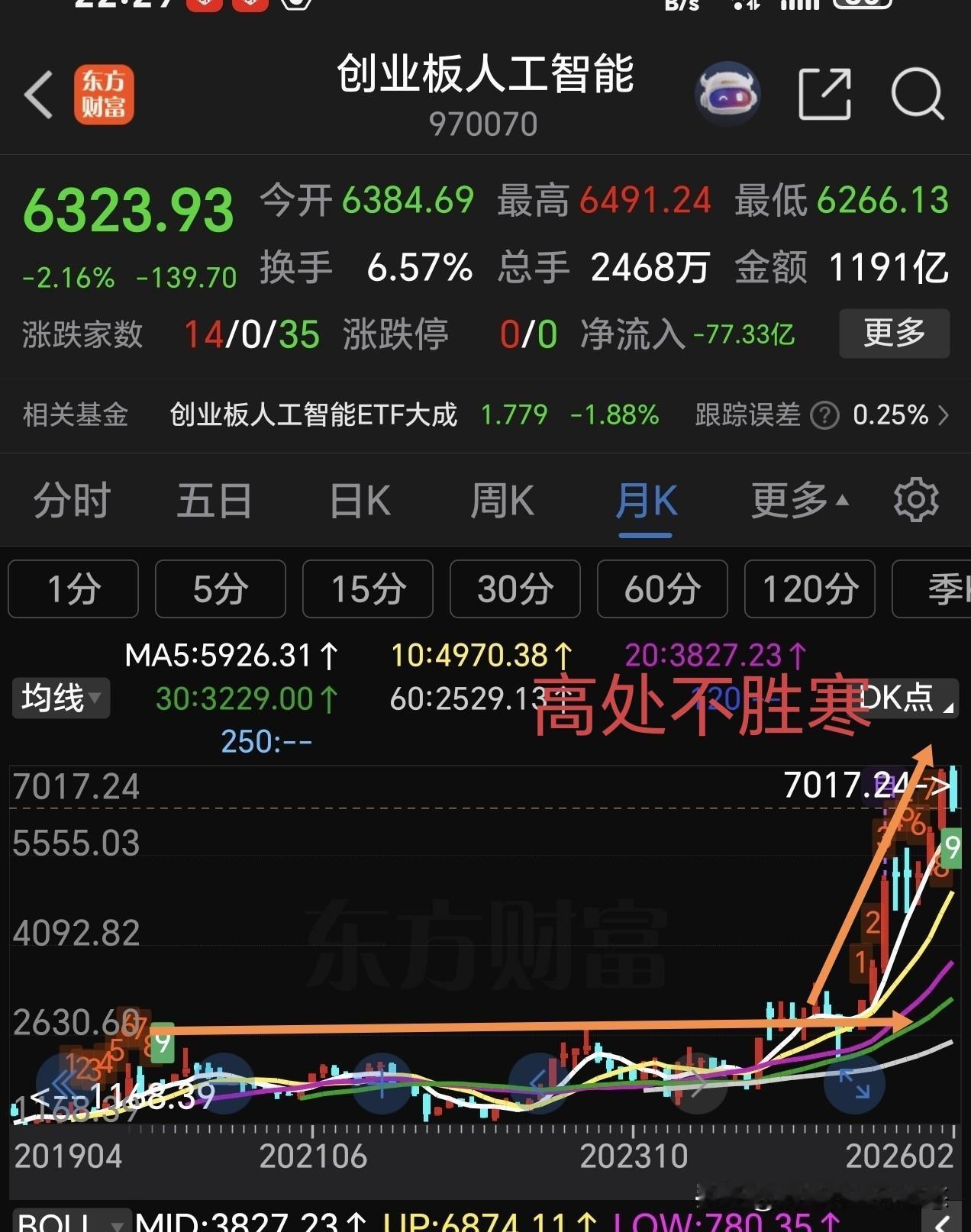Switch to the 日K tab
Image resolution: width=971 pixels, height=1232 pixels.
[x=357, y=500]
